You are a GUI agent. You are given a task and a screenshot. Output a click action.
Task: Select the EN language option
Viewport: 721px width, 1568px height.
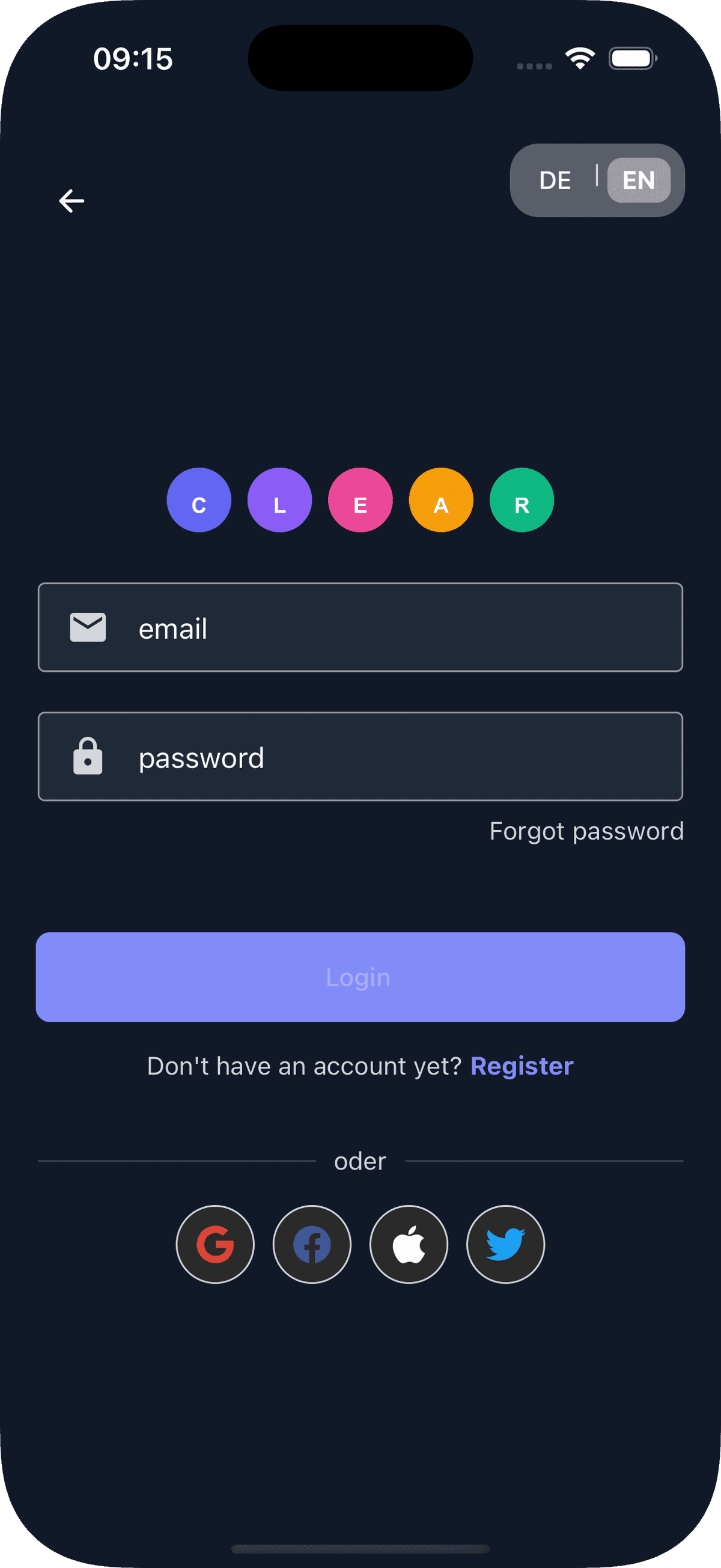click(639, 180)
